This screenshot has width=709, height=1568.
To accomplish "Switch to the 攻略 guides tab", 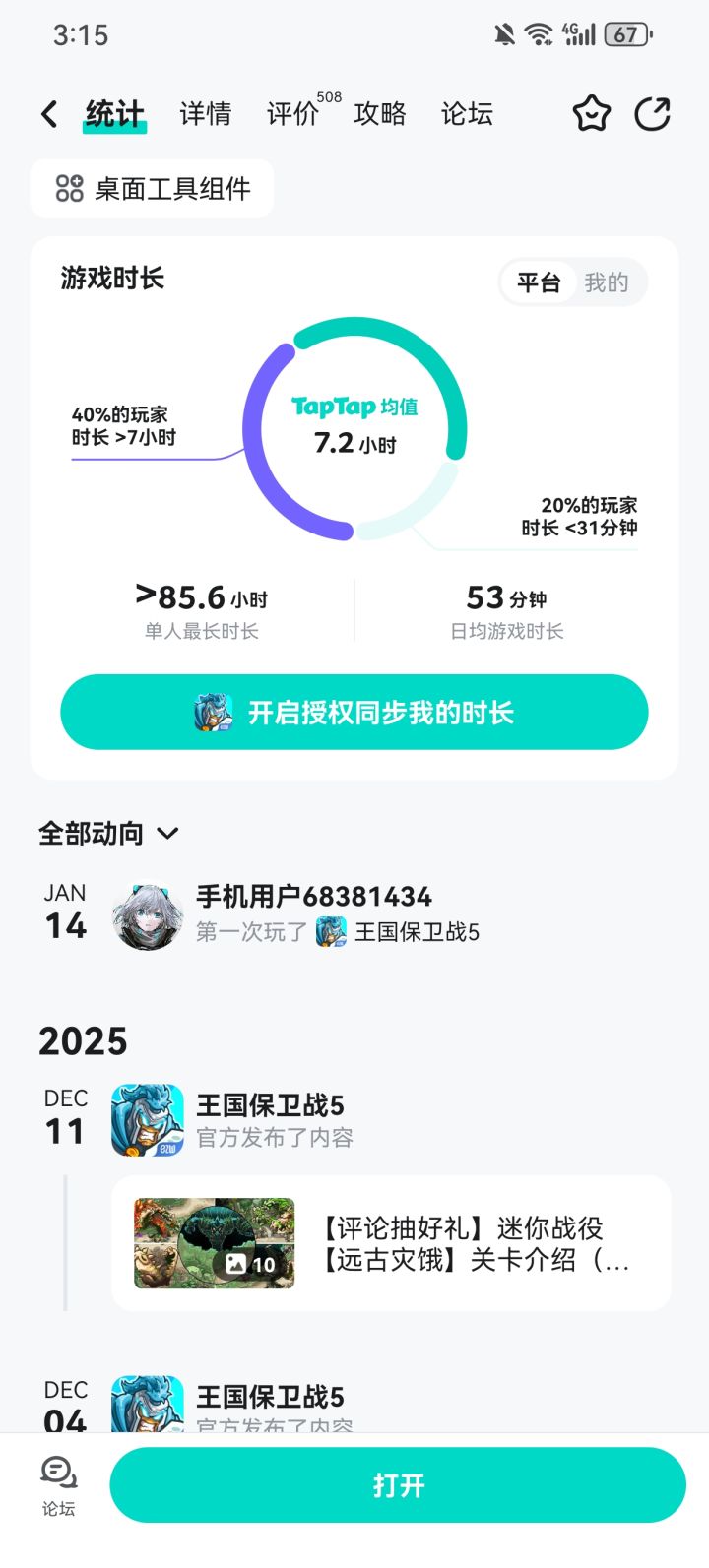I will tap(379, 114).
